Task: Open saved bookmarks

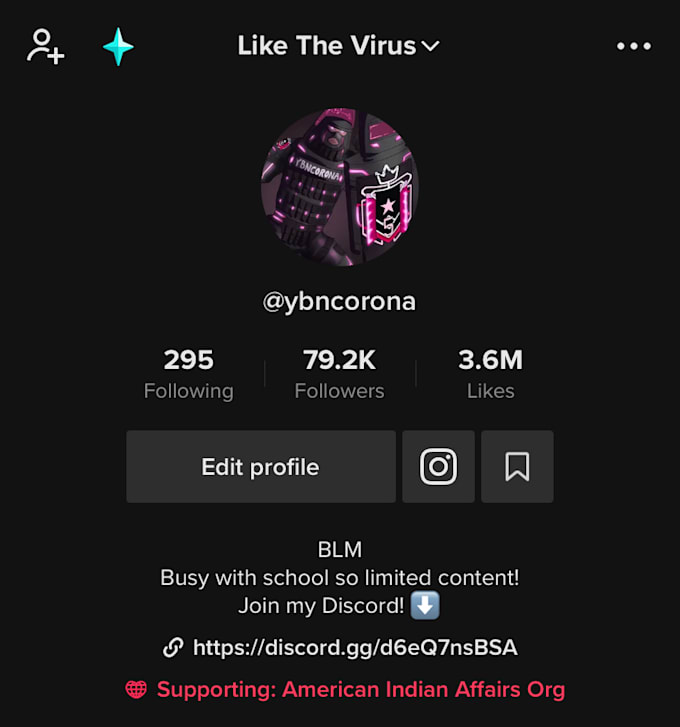Action: (x=517, y=467)
